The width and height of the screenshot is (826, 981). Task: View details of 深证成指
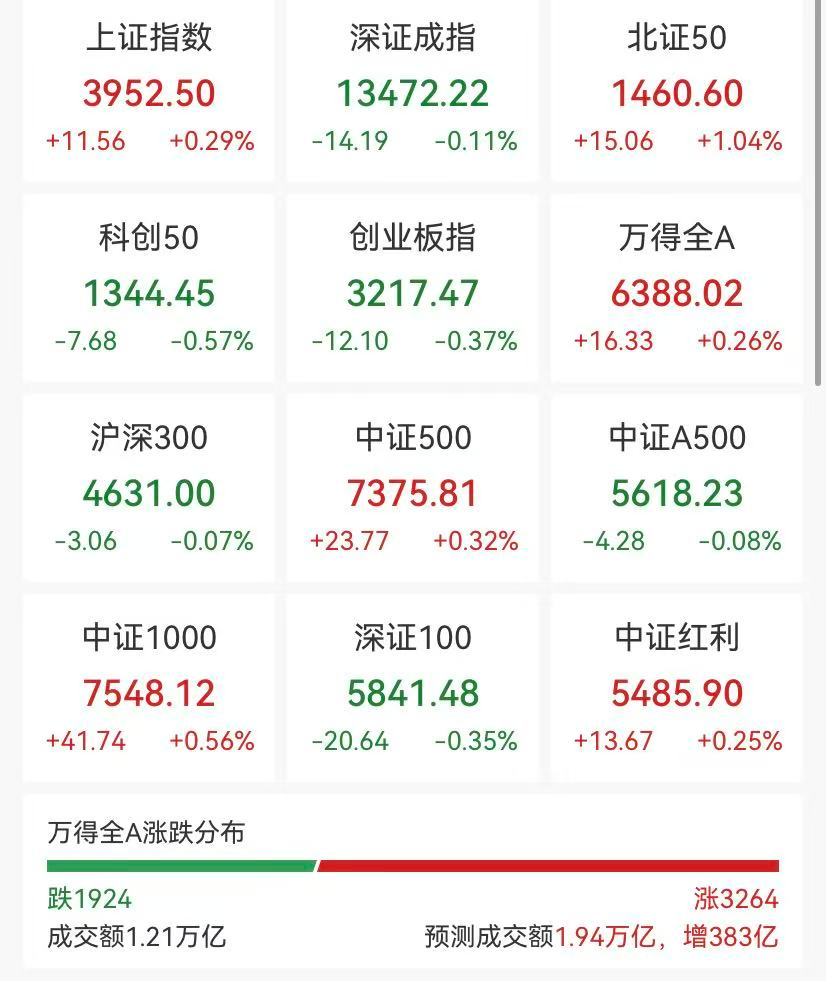click(411, 90)
